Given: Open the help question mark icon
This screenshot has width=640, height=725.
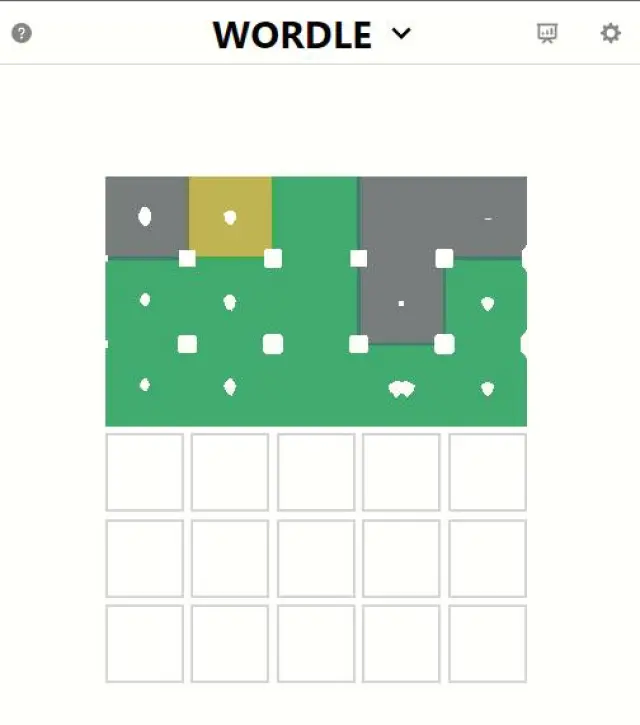Looking at the screenshot, I should click(x=21, y=33).
